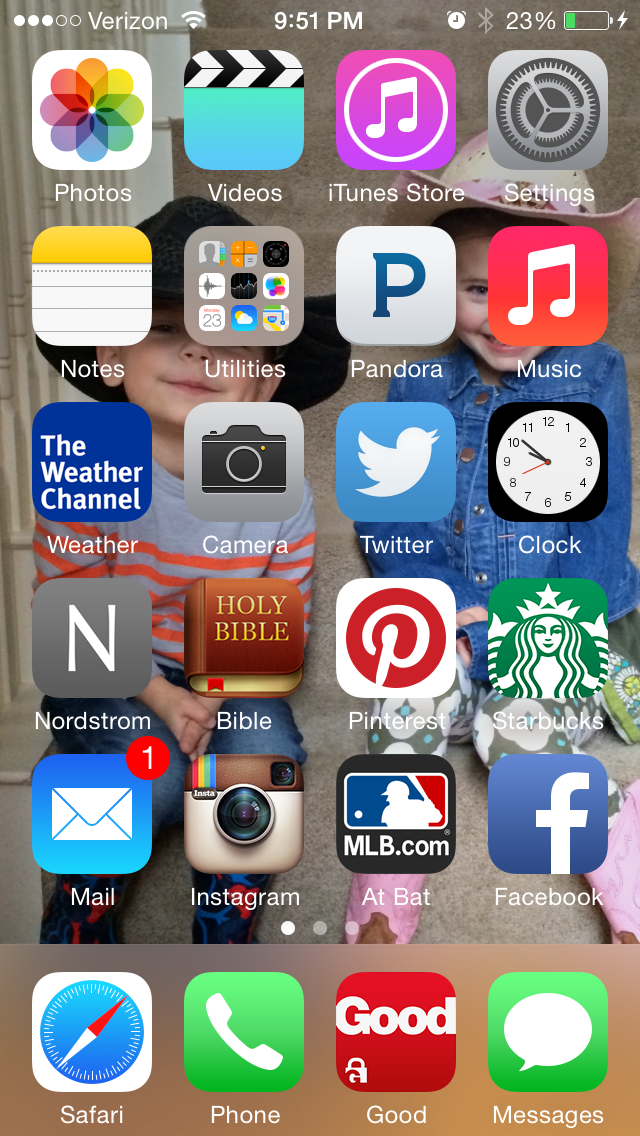
Task: Open Instagram
Action: 244,814
